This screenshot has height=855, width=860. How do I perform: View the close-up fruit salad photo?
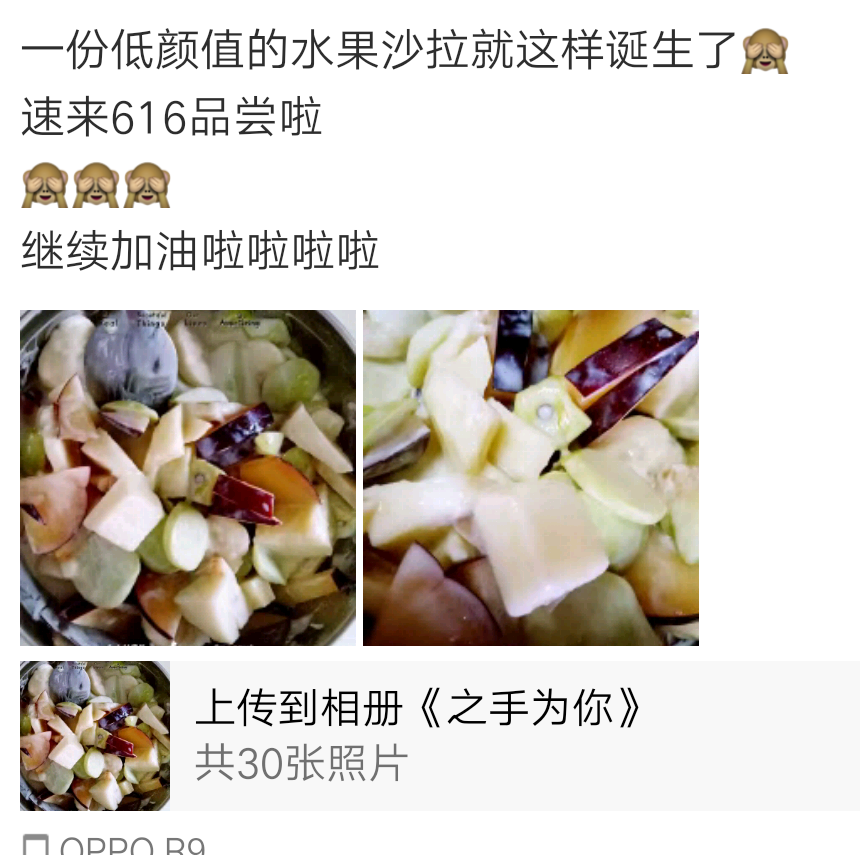point(530,477)
